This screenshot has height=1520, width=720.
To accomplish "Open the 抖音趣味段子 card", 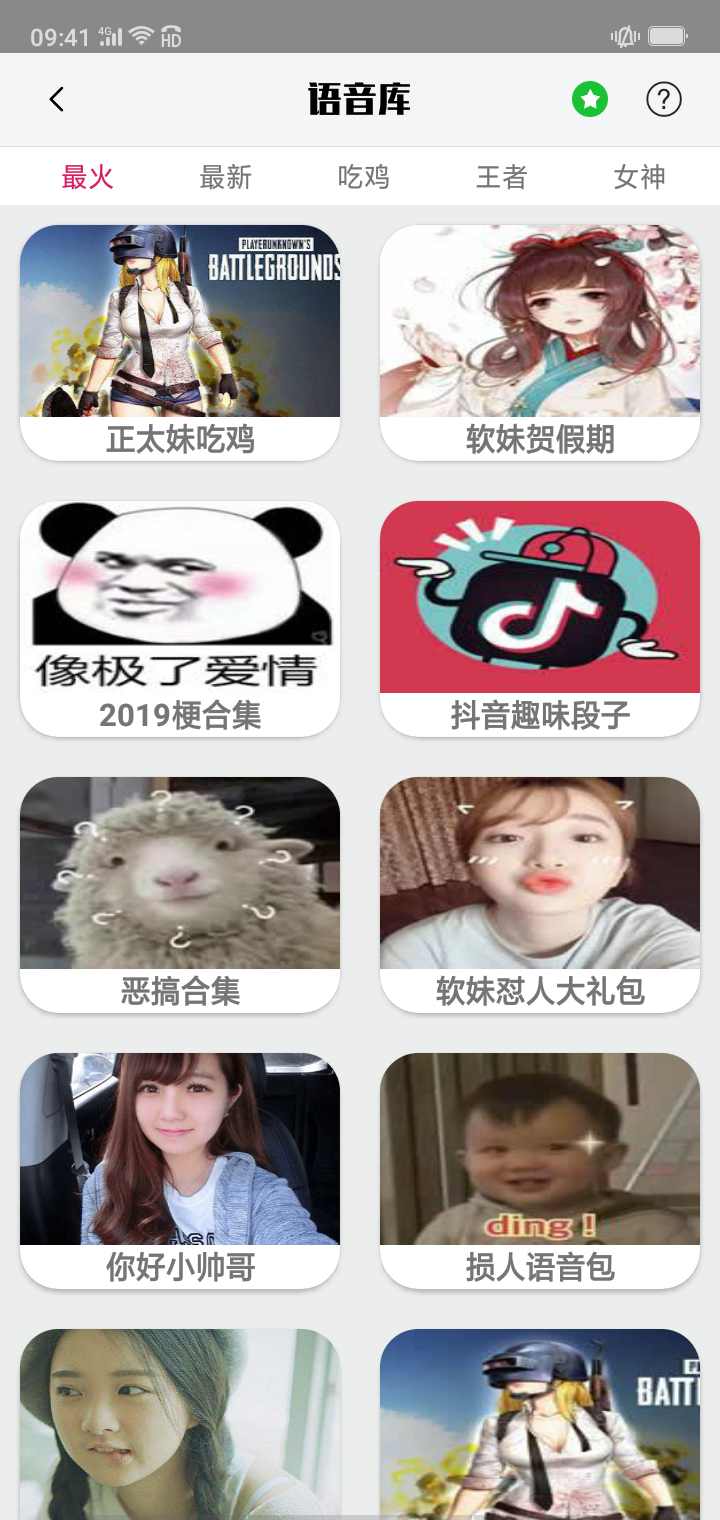I will click(540, 618).
